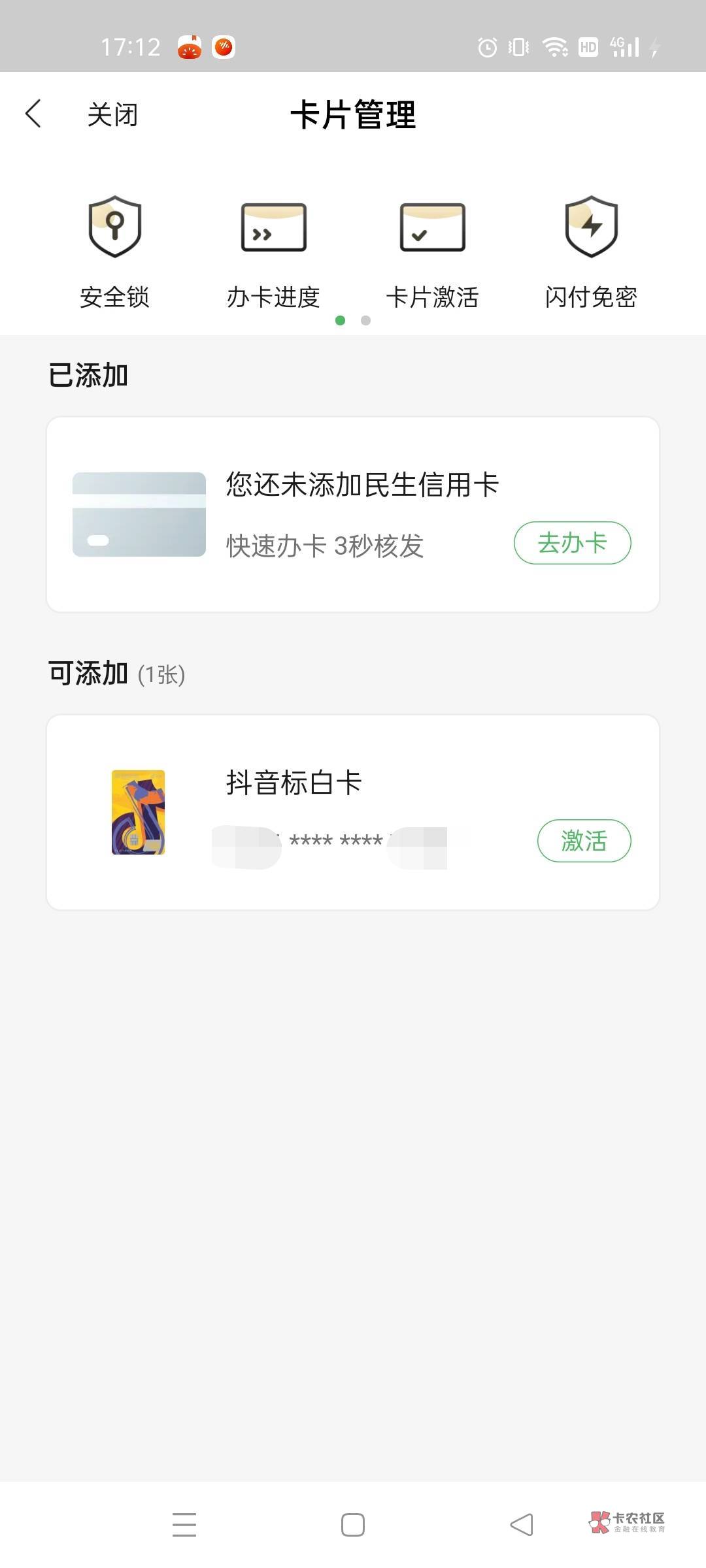Open the 抖音标白卡 card entry
The width and height of the screenshot is (706, 1568).
(x=294, y=783)
